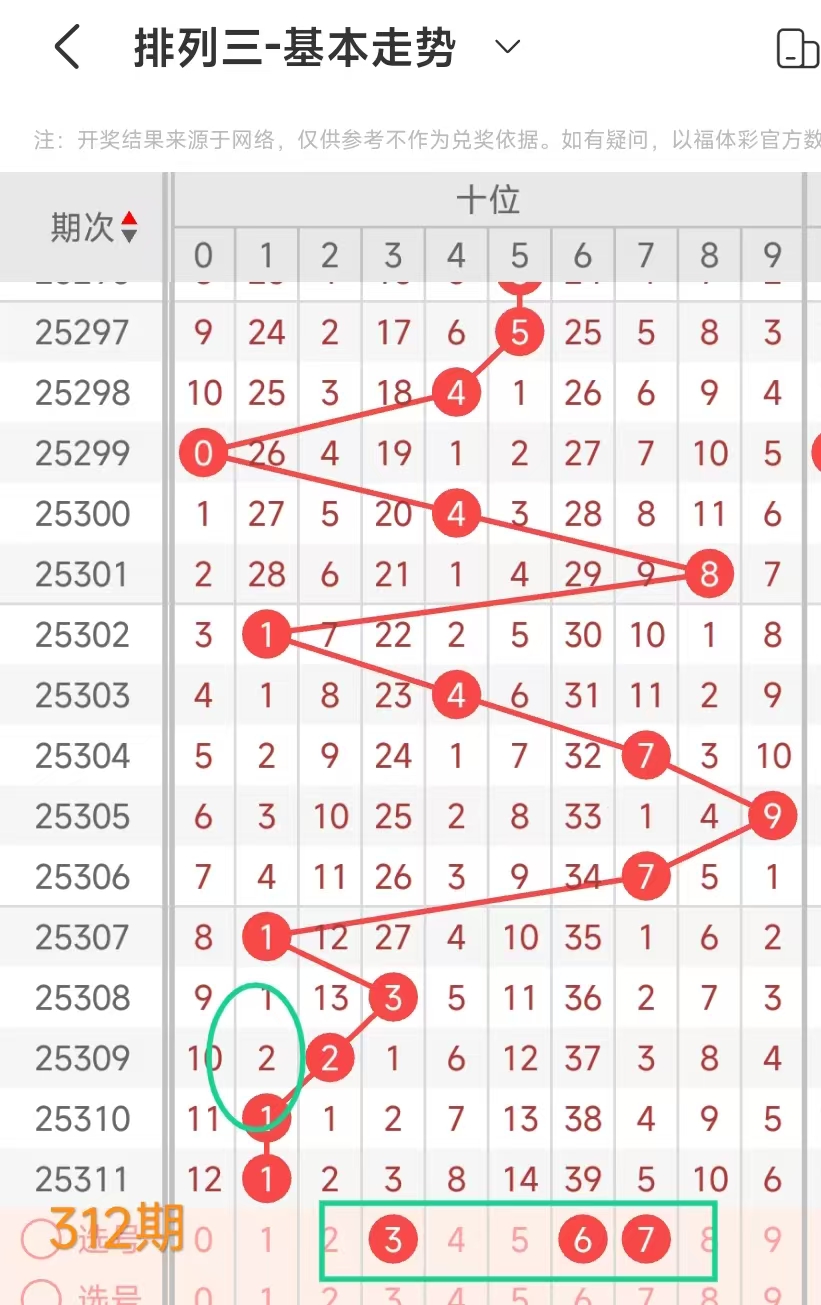Select number 1 in the first 选号 row
Image resolution: width=821 pixels, height=1305 pixels.
(266, 1241)
